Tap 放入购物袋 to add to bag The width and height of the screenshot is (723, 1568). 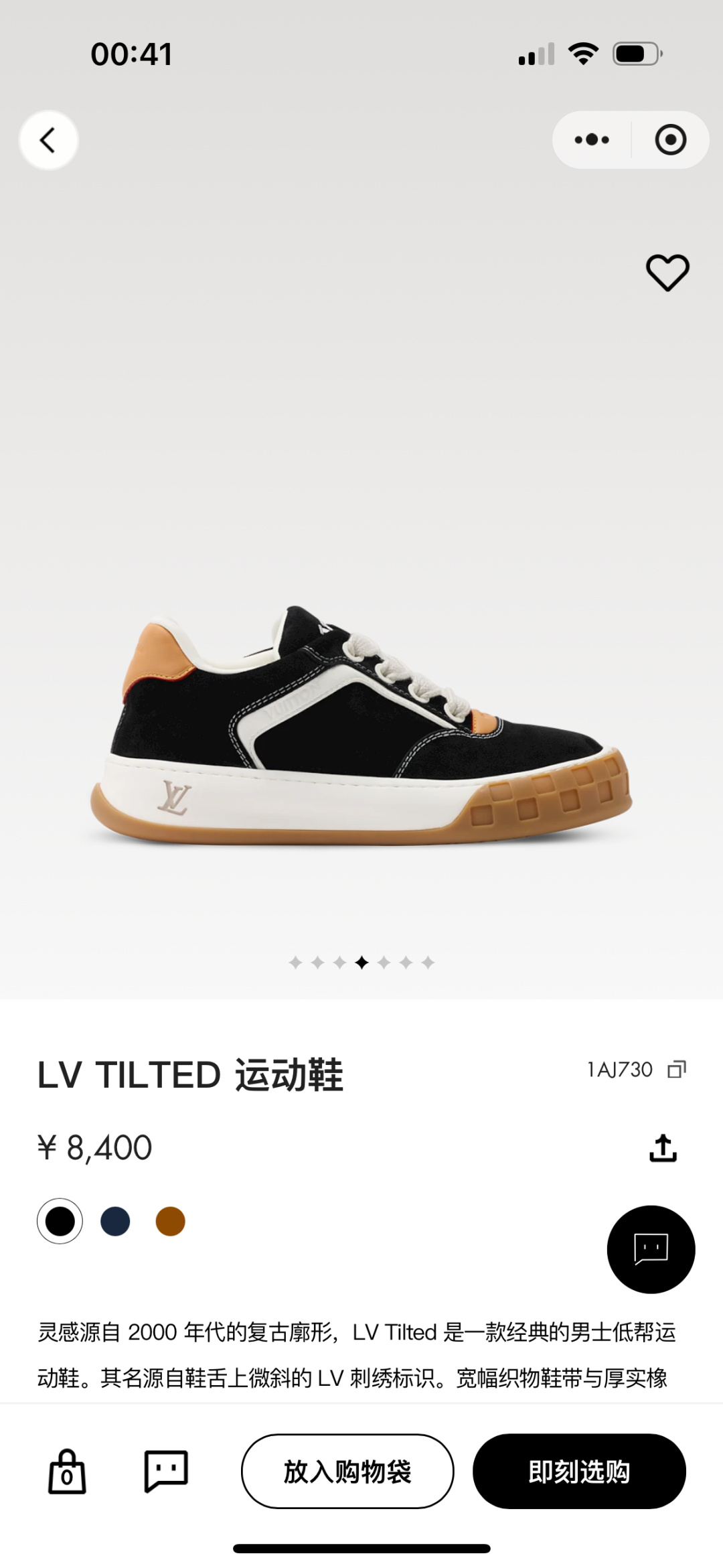(347, 1472)
